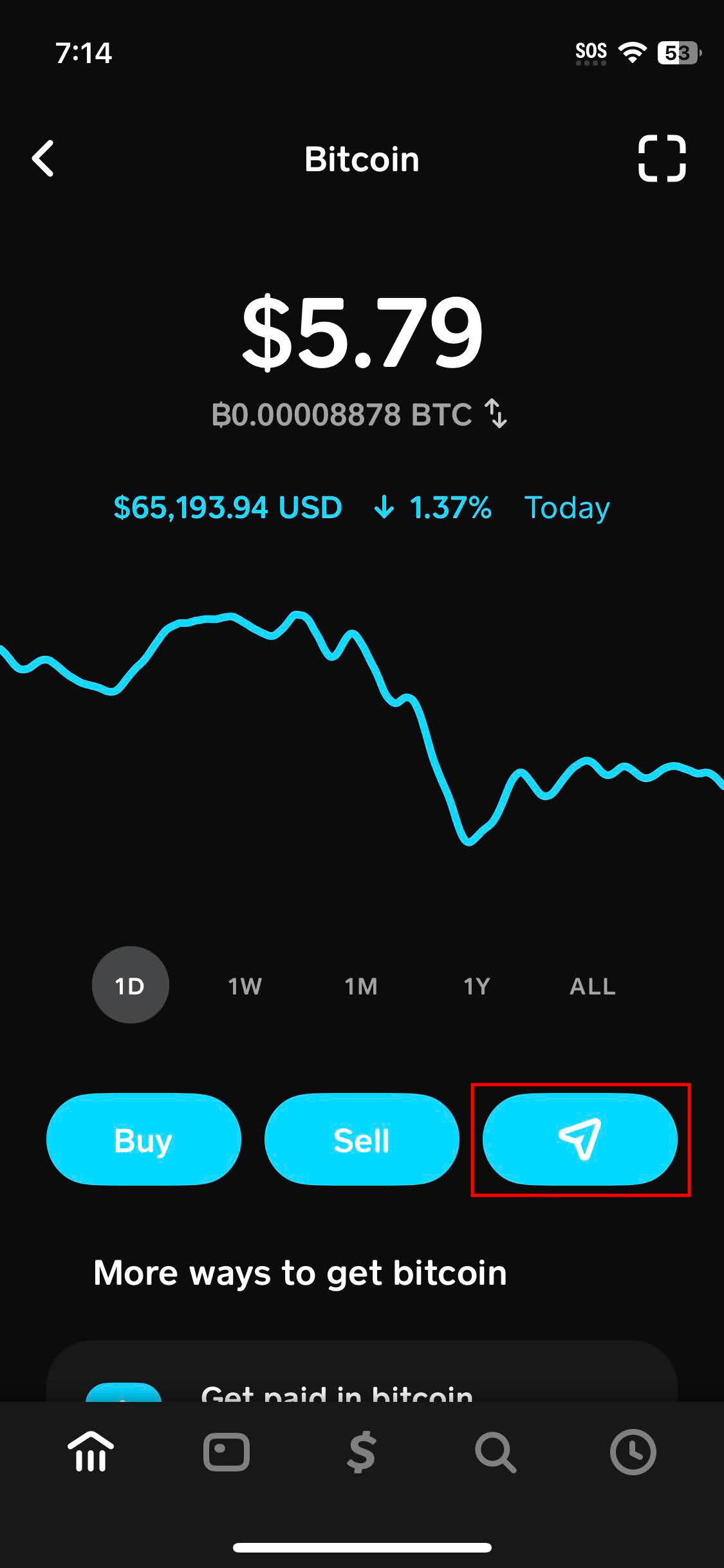Screen dimensions: 724x1568
Task: Switch chart to 1M range
Action: pos(361,985)
